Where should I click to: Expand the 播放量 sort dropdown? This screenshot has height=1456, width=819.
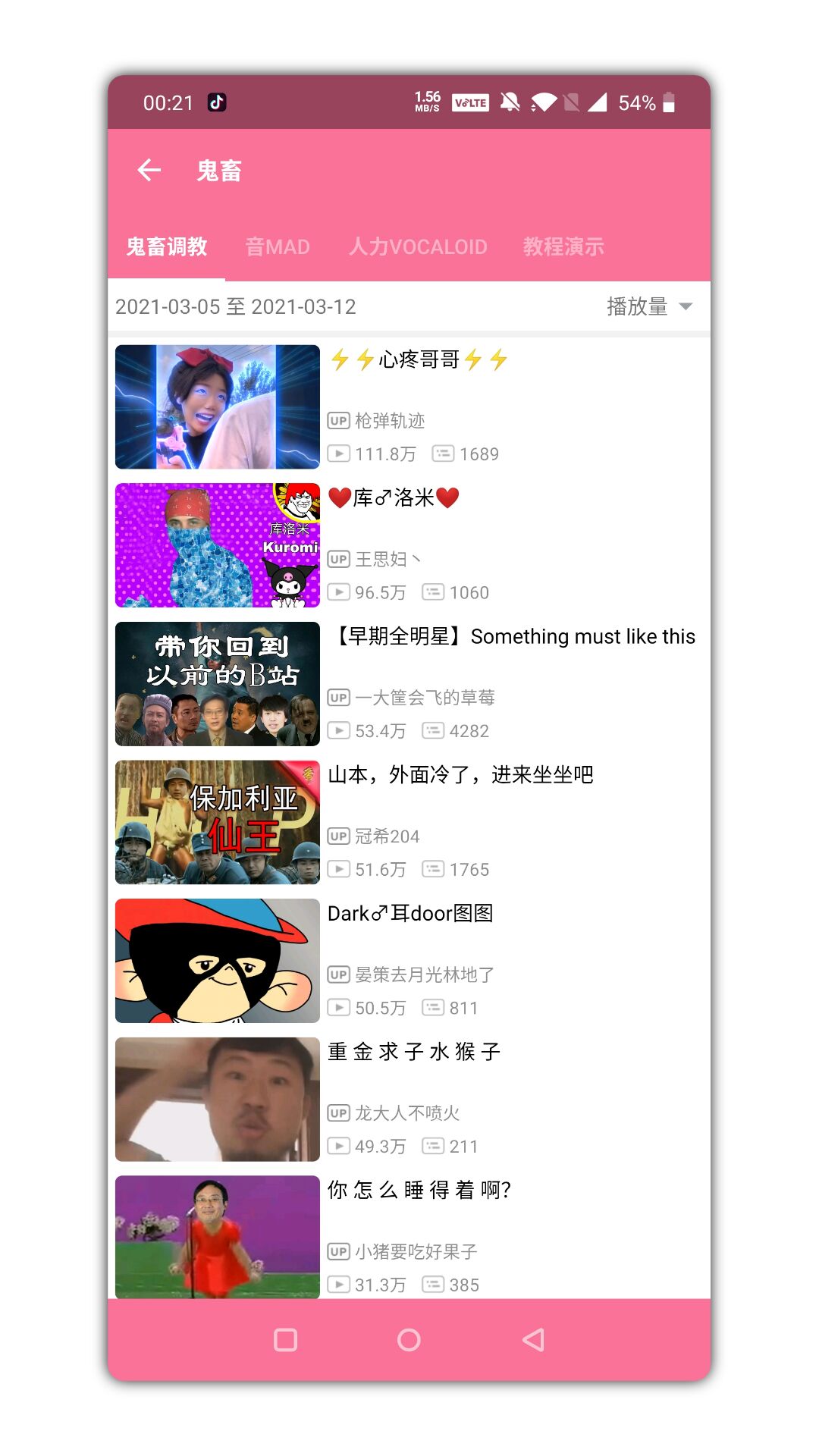click(649, 306)
